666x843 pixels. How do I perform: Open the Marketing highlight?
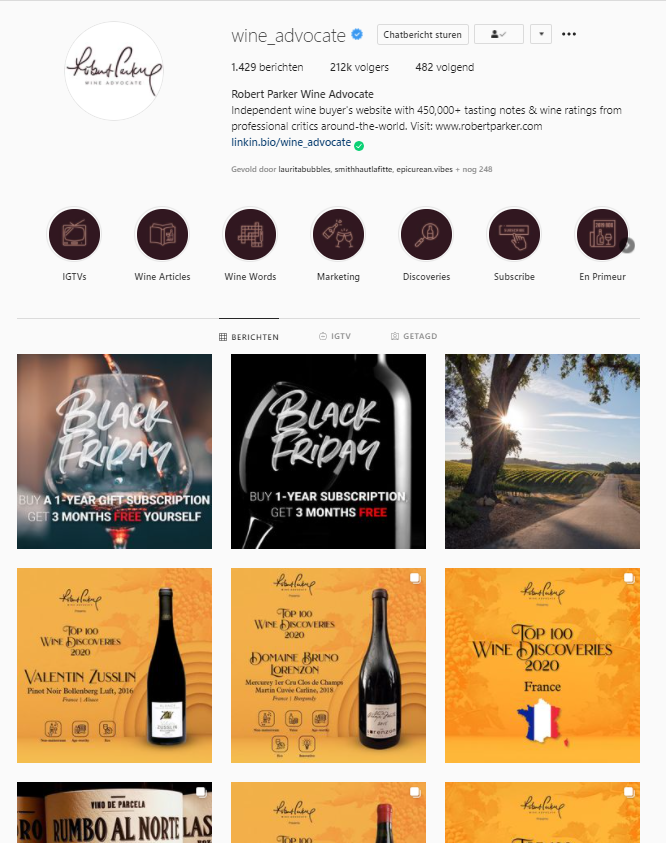[338, 234]
